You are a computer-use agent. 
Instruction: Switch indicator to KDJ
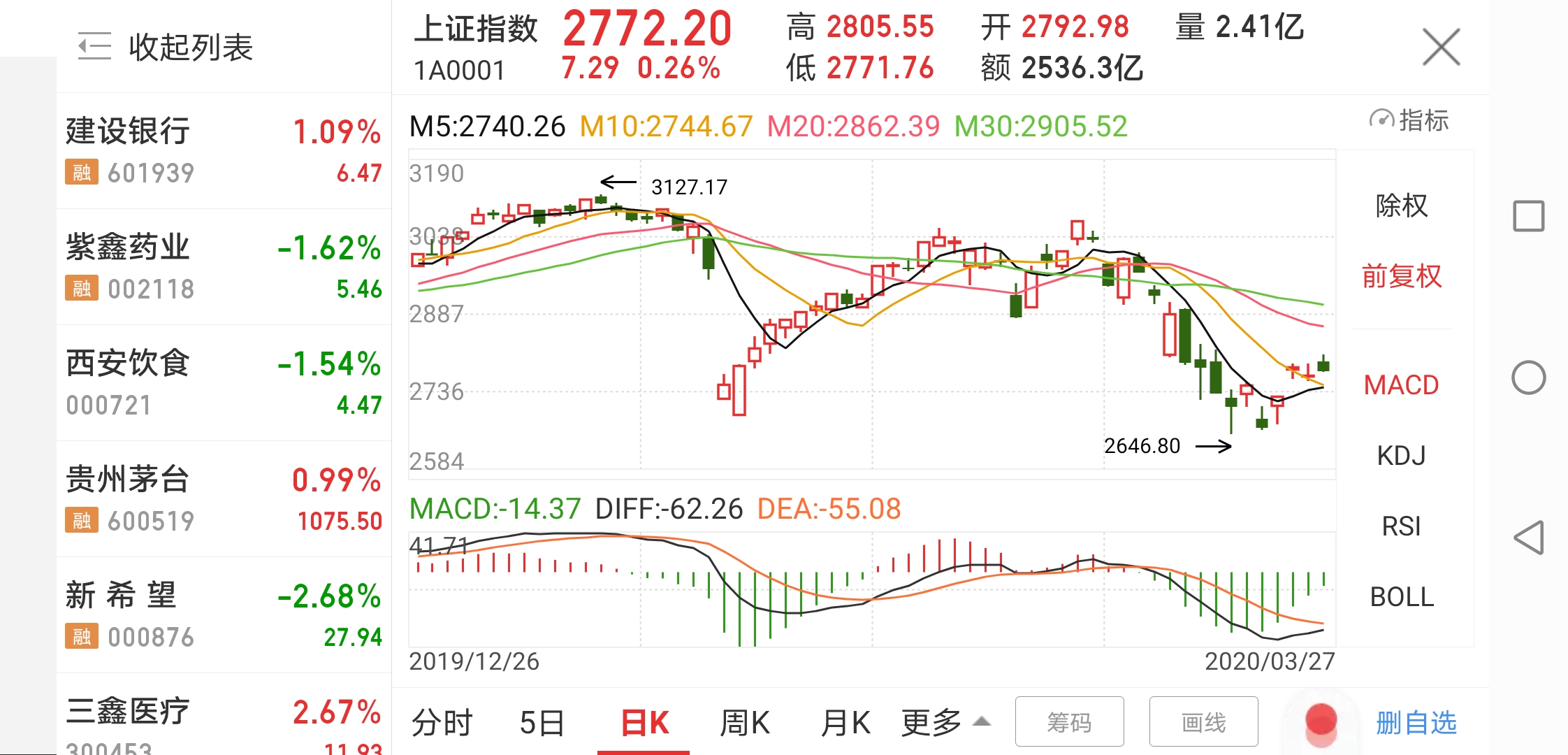click(x=1402, y=456)
